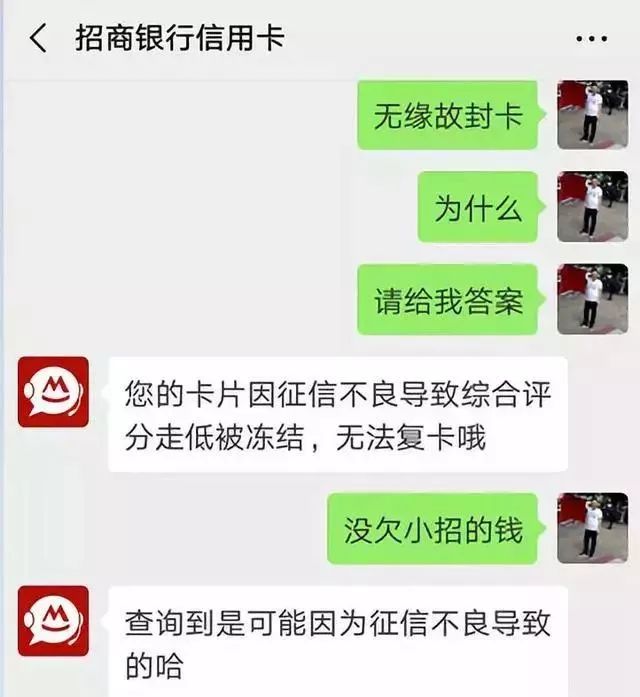The width and height of the screenshot is (640, 697).
Task: Tap my avatar next to 没欠小招的钱
Action: tap(592, 528)
